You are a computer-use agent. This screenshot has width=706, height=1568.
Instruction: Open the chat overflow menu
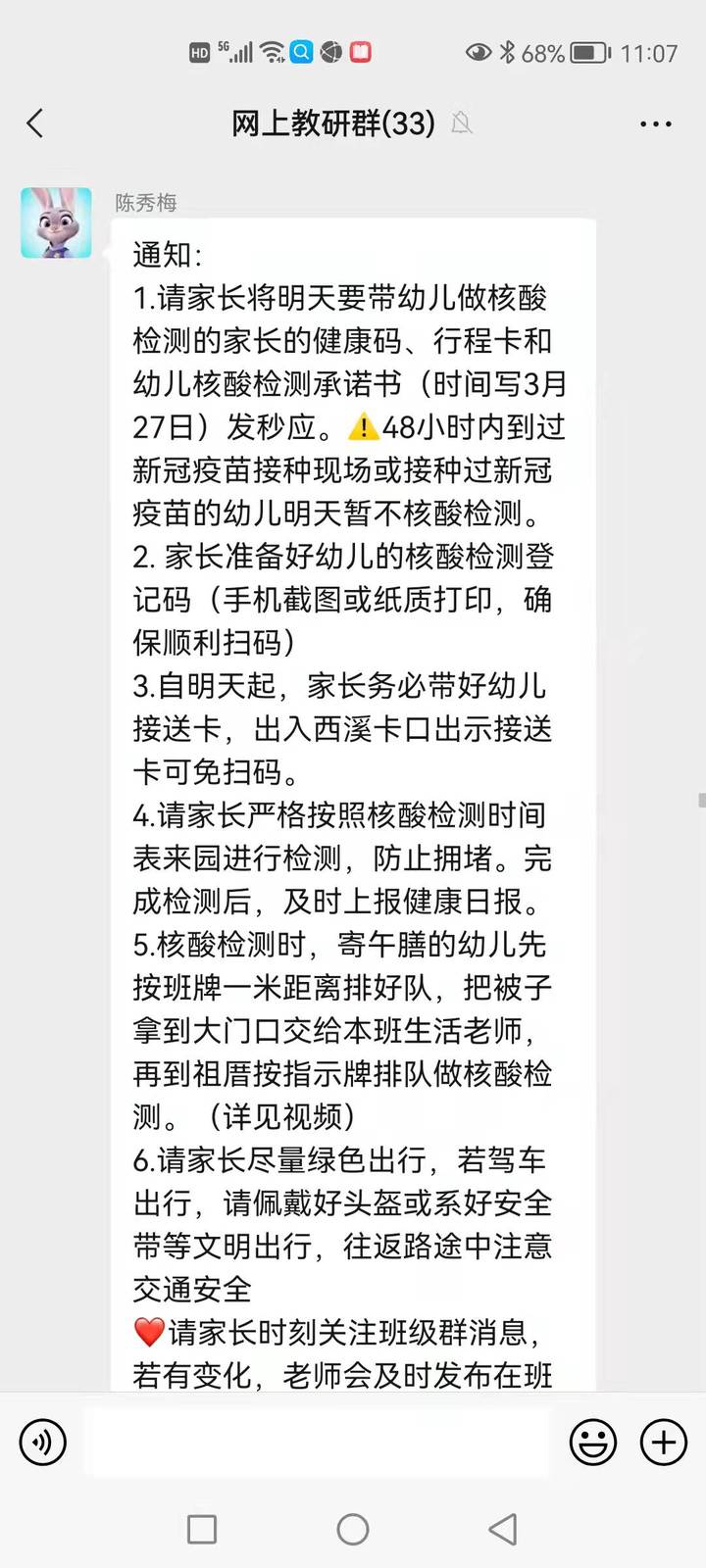[655, 123]
